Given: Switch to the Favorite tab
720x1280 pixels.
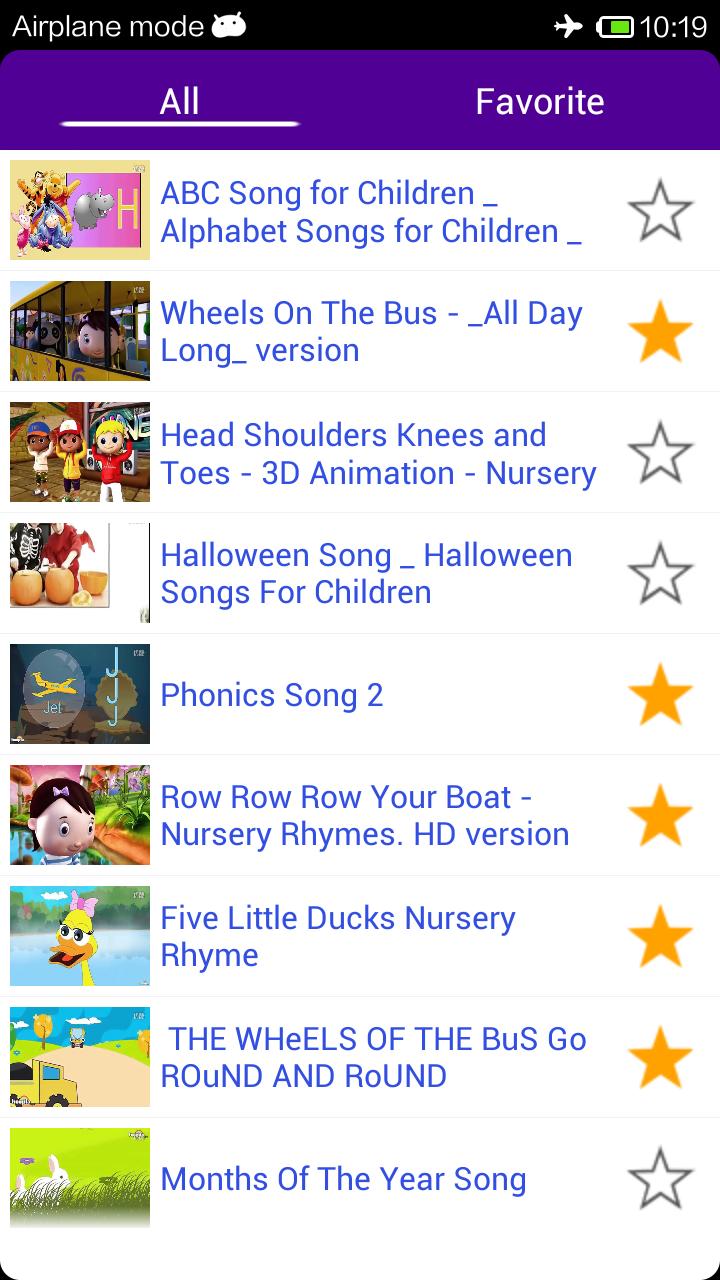Looking at the screenshot, I should 540,101.
